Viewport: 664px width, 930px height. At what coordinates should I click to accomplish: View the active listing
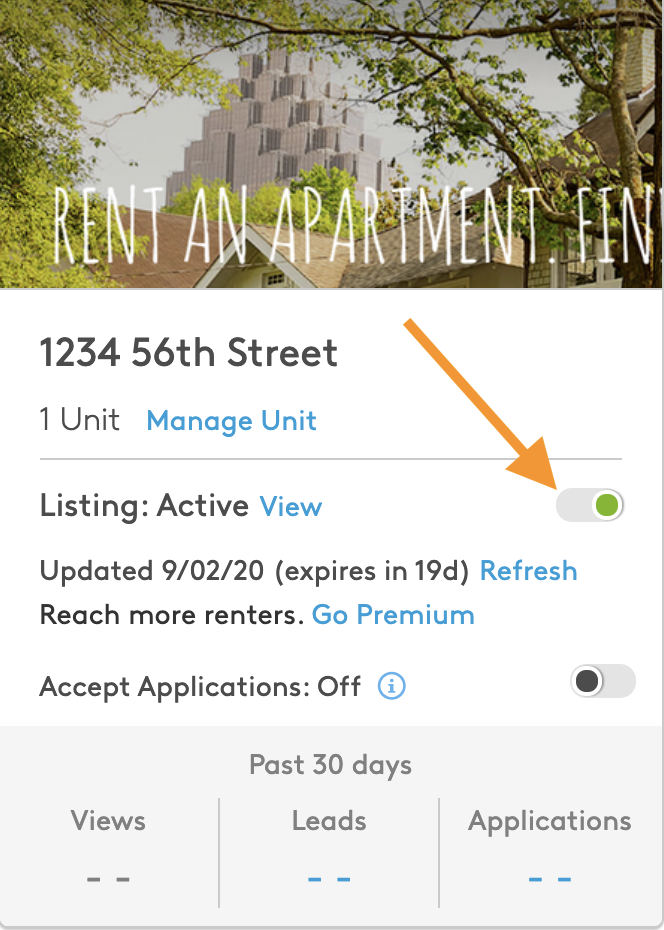(x=290, y=506)
